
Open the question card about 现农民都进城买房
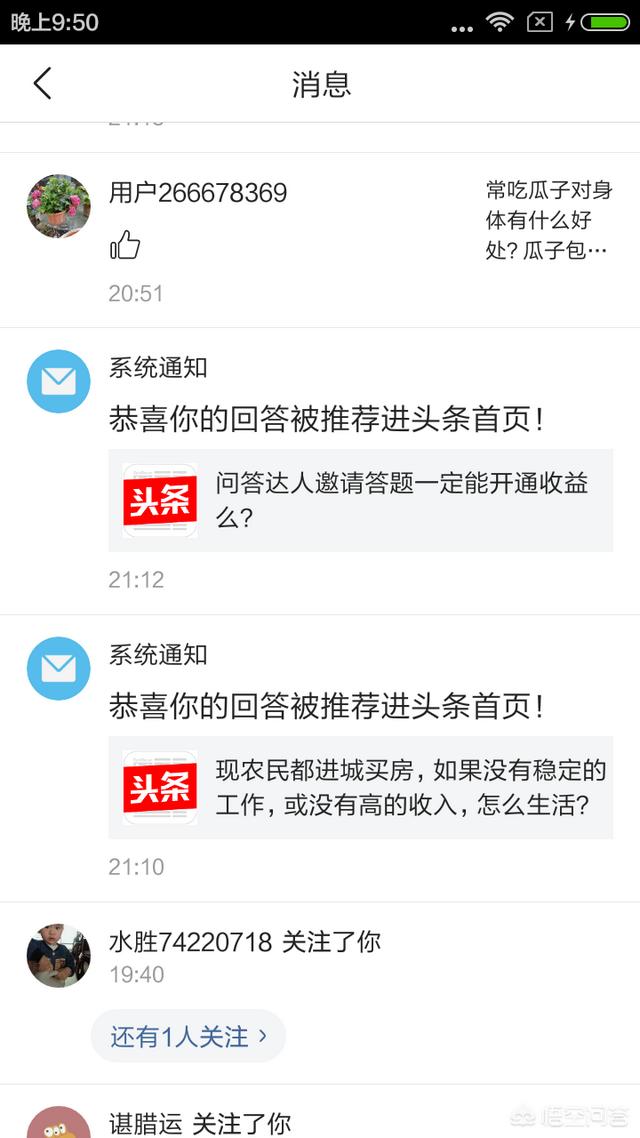pyautogui.click(x=360, y=788)
